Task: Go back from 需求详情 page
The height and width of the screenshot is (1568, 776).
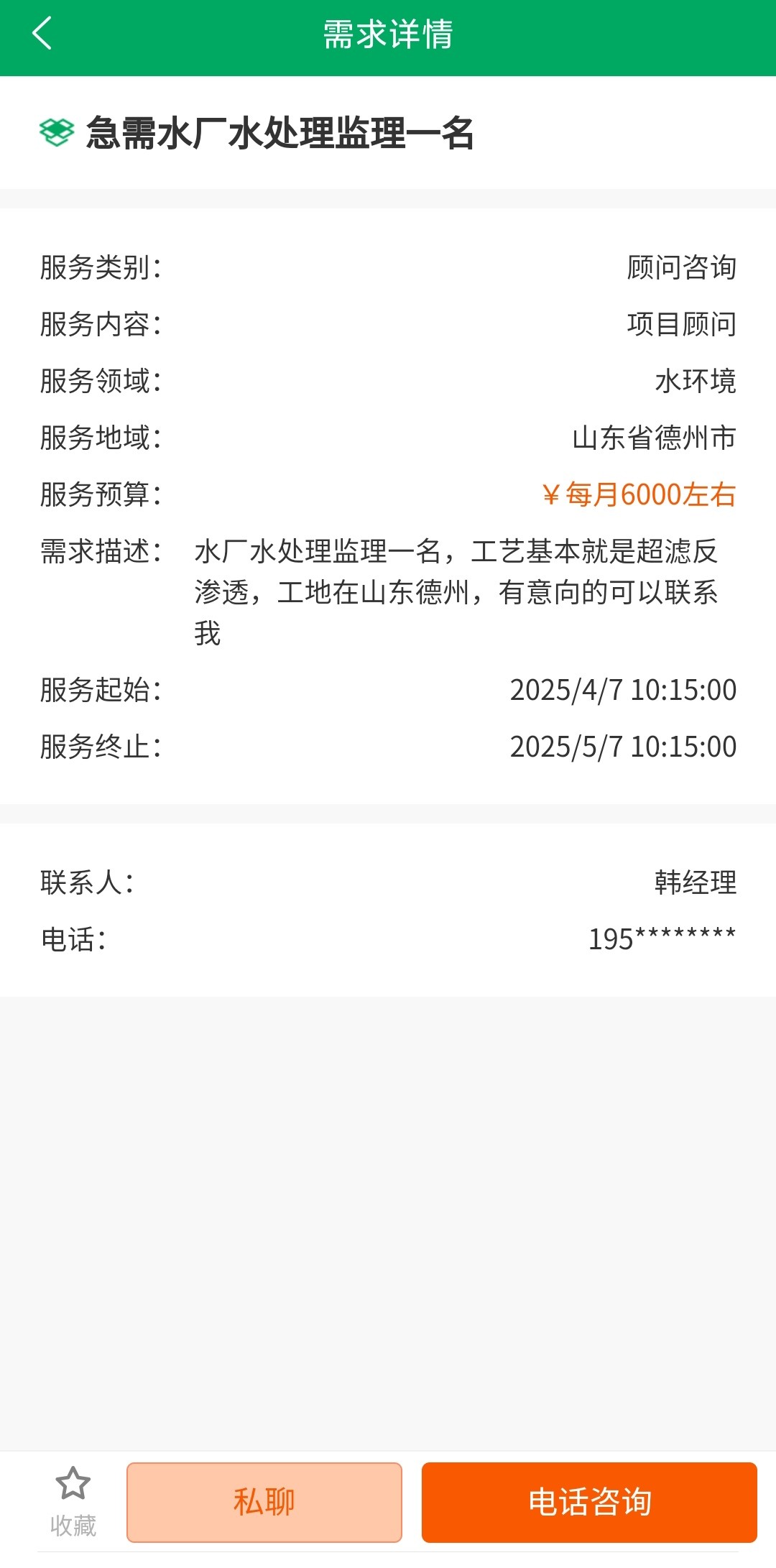Action: [x=42, y=34]
